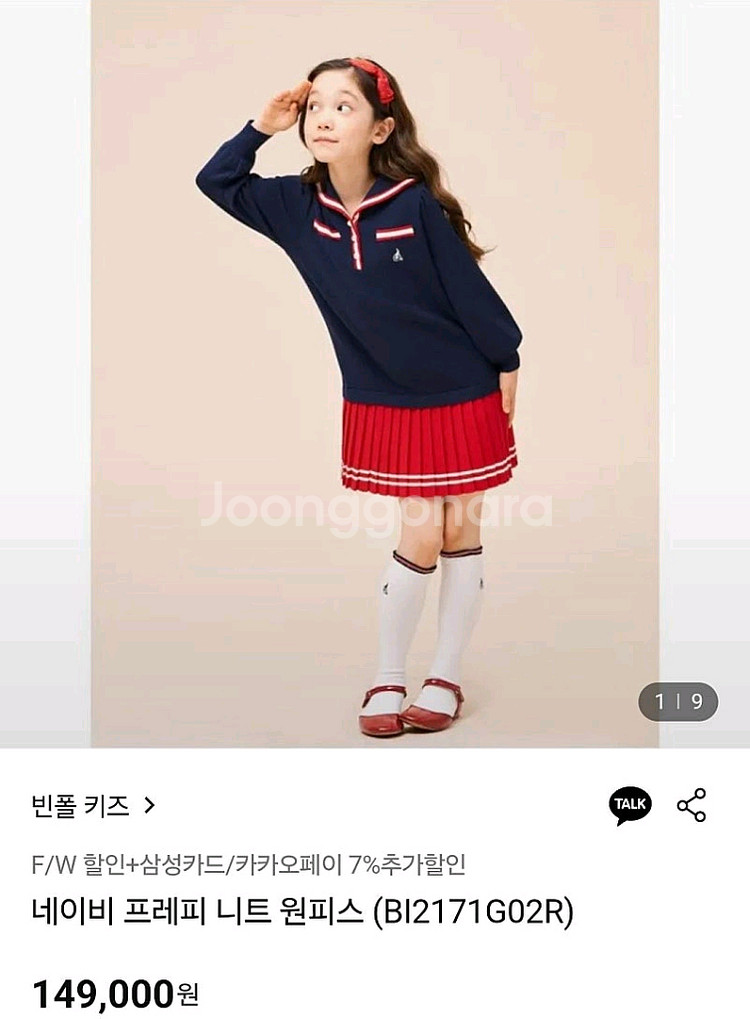Viewport: 750px width, 1019px height.
Task: Open the 빈폴 키즈 brand page
Action: coord(94,806)
